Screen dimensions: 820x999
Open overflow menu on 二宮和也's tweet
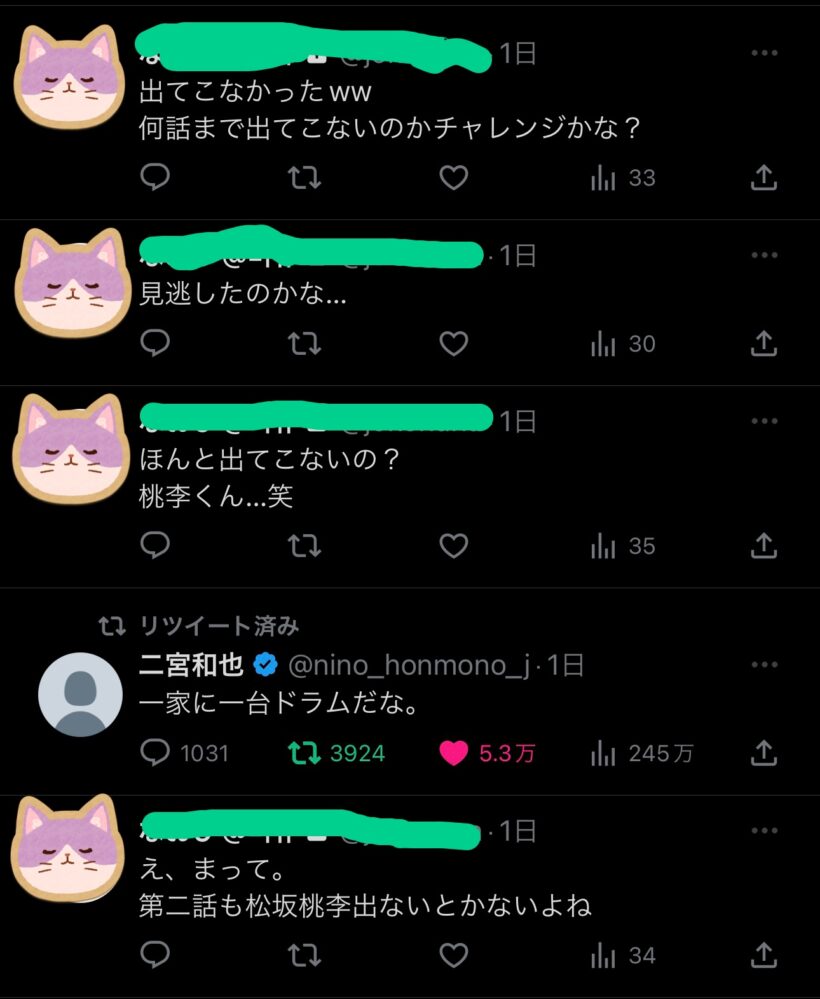click(x=764, y=664)
